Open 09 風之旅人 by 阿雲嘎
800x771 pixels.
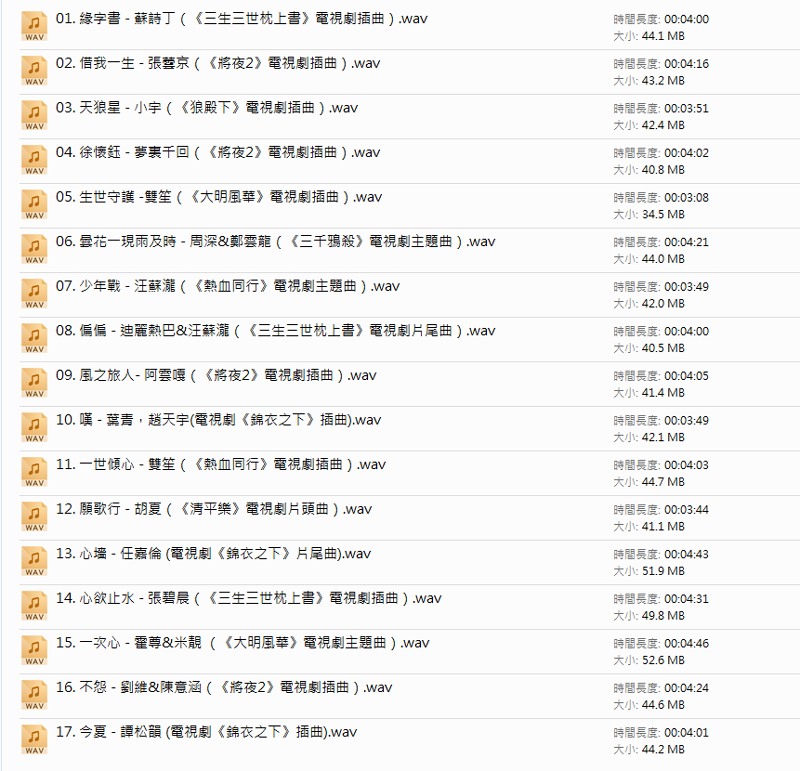(216, 375)
